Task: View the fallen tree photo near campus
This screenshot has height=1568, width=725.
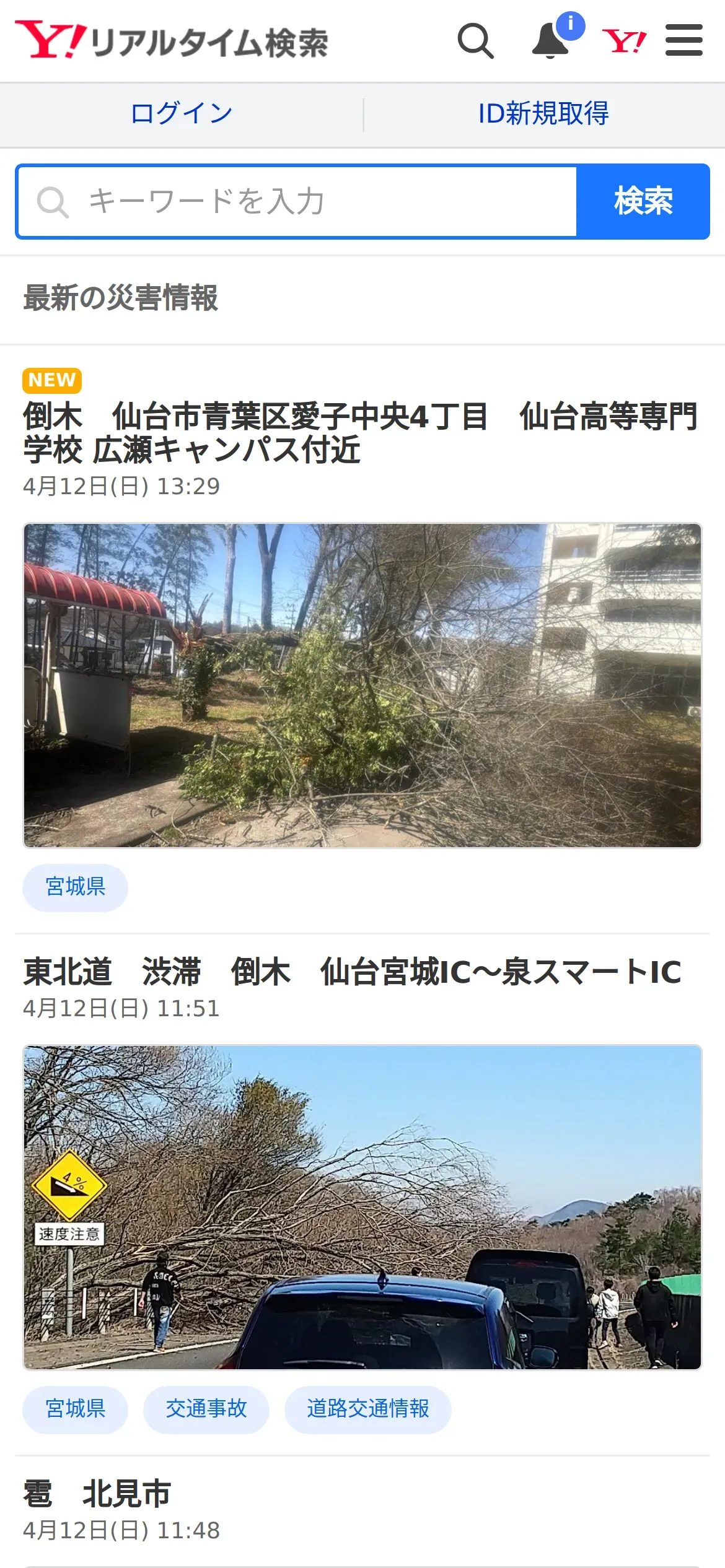Action: pos(362,686)
